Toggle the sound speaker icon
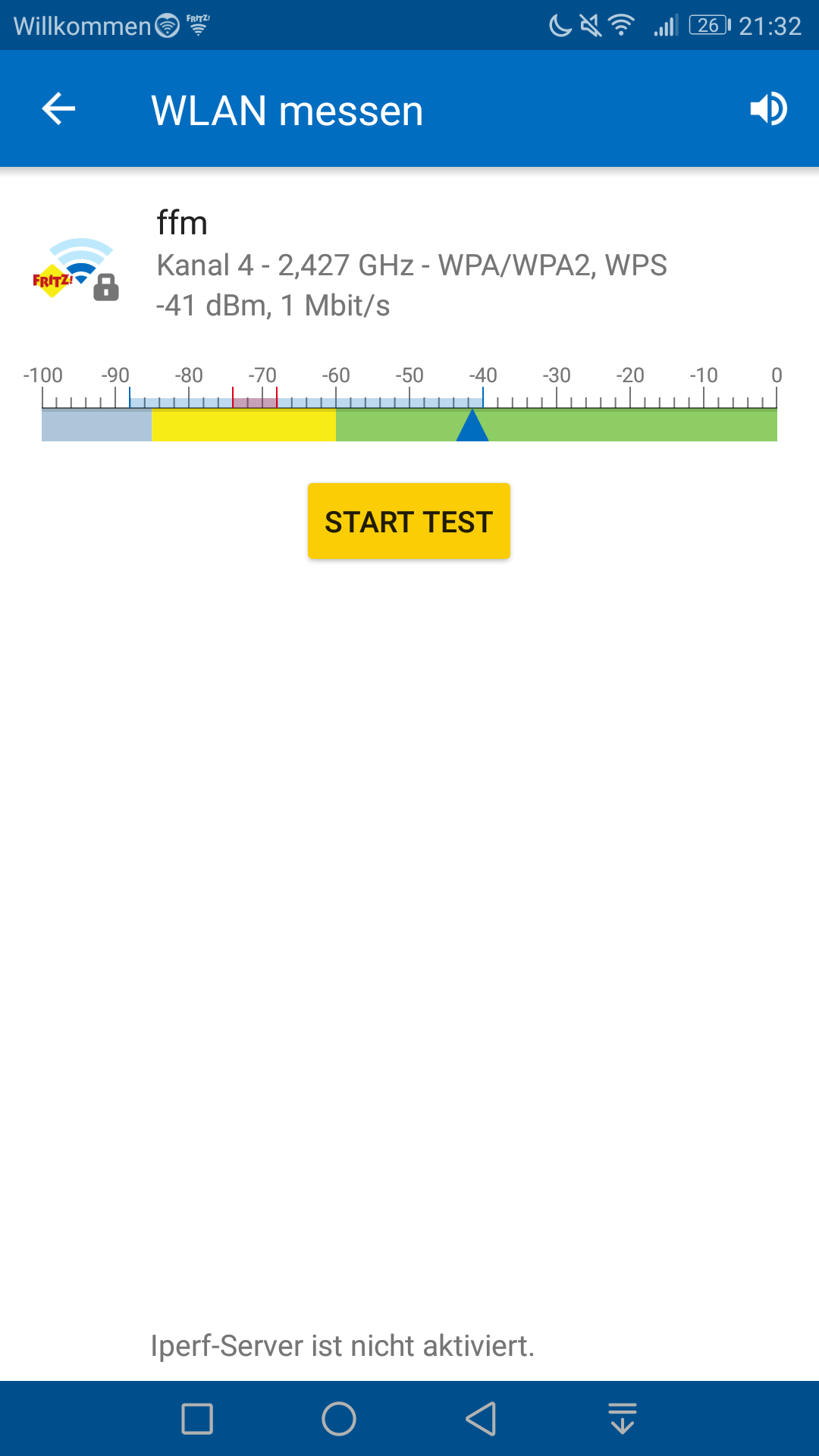The image size is (819, 1456). [768, 109]
